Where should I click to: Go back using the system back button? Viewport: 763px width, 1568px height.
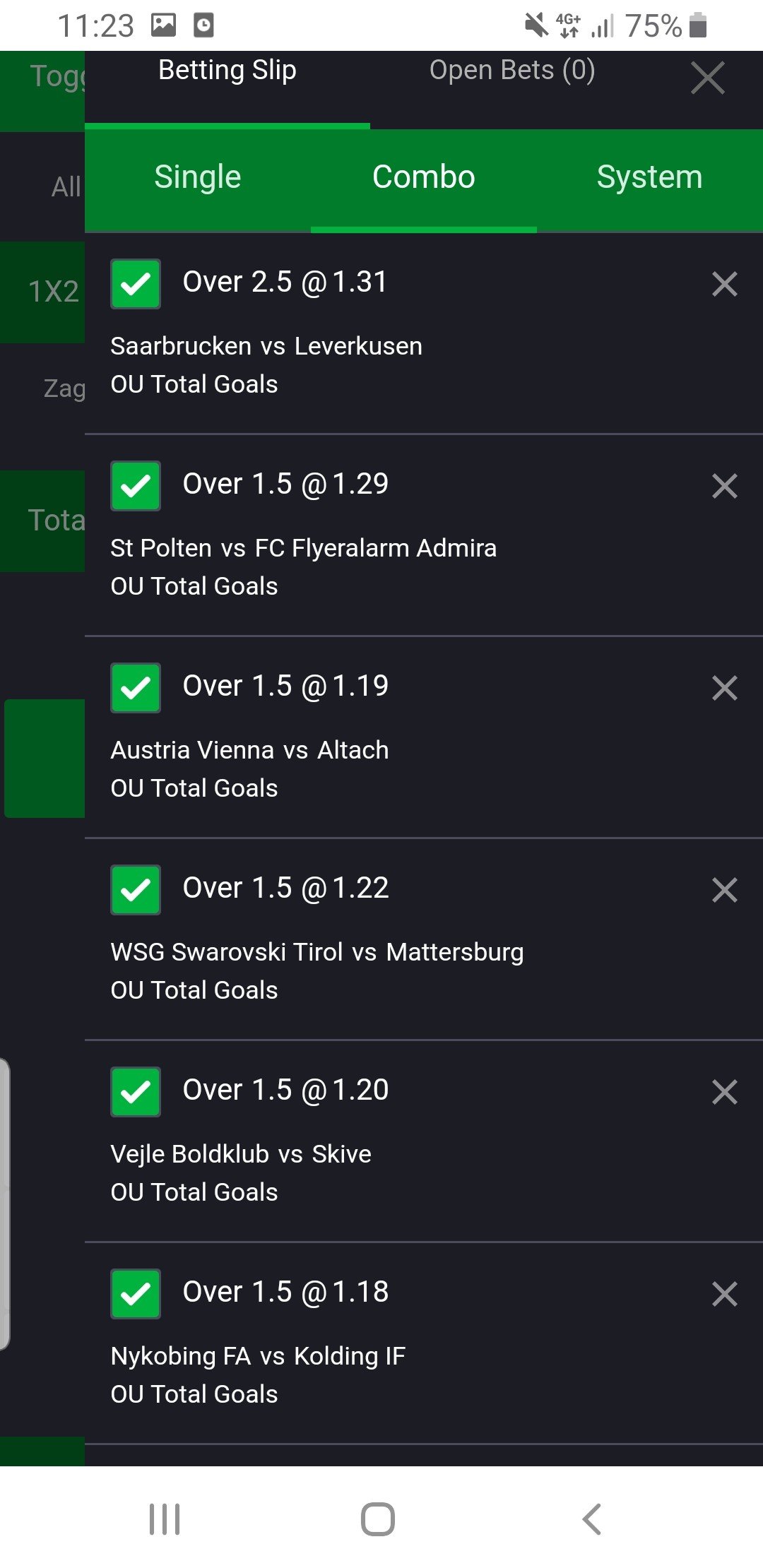click(592, 1519)
